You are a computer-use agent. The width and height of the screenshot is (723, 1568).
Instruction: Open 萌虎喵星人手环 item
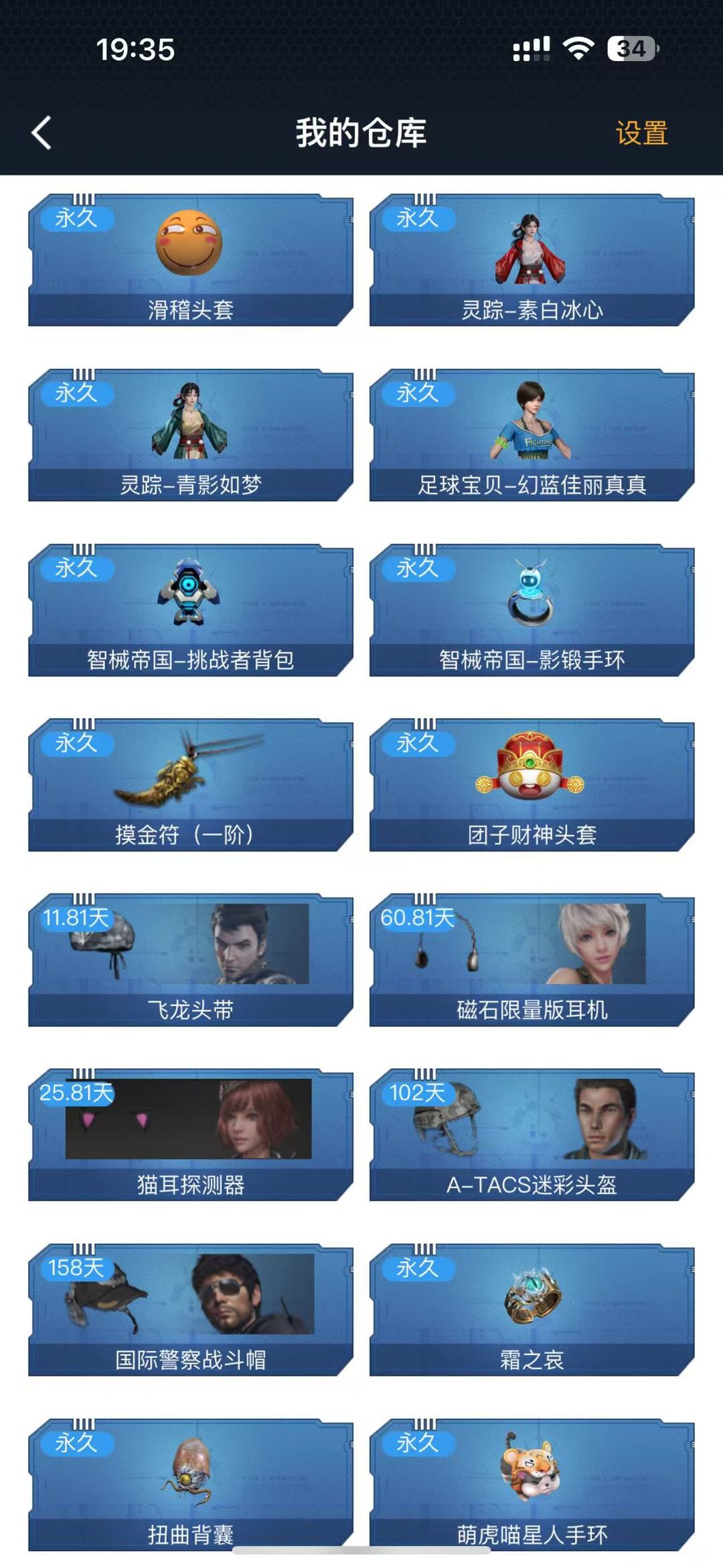pos(532,1485)
